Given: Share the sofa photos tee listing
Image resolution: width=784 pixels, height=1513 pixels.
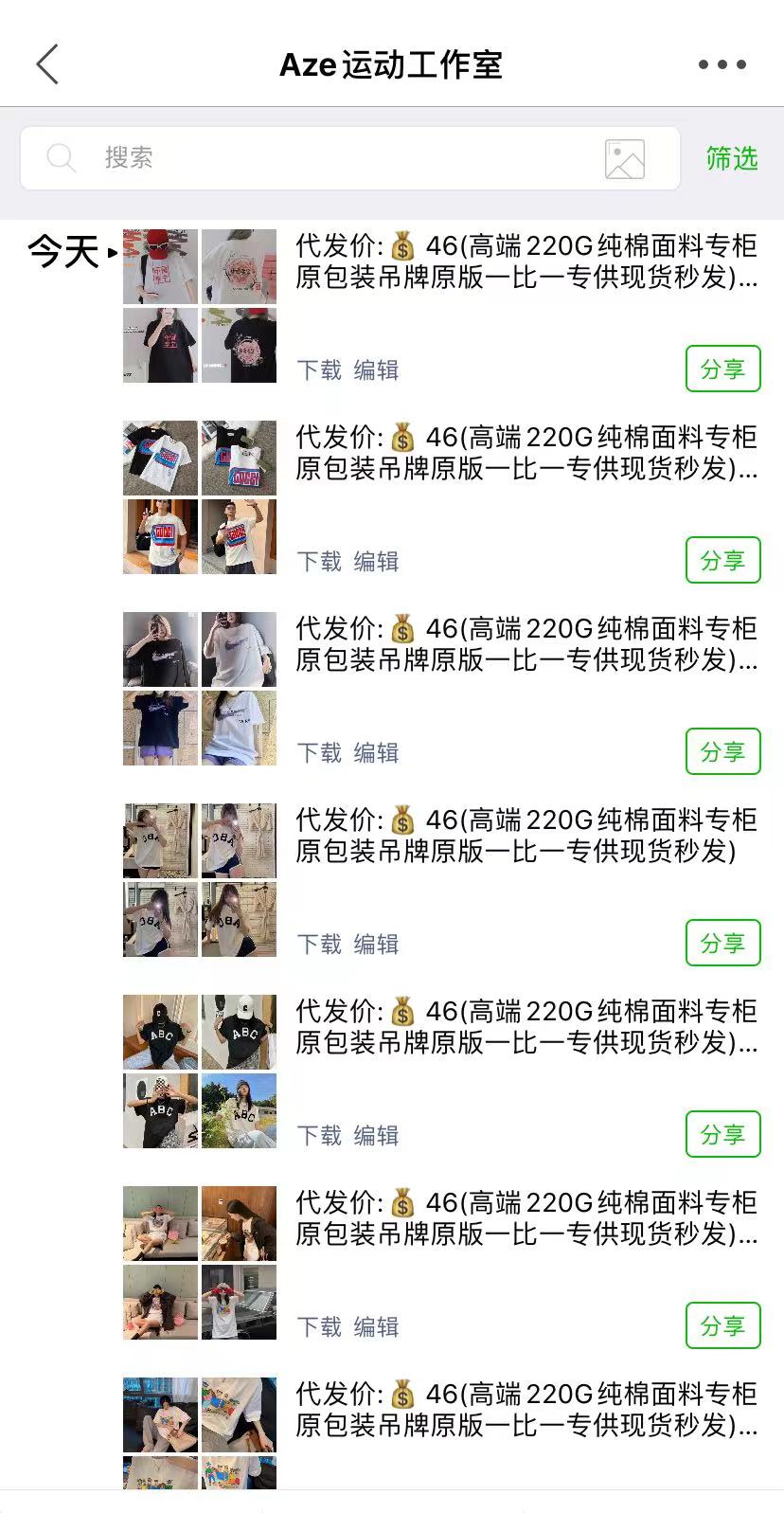Looking at the screenshot, I should 722,1325.
